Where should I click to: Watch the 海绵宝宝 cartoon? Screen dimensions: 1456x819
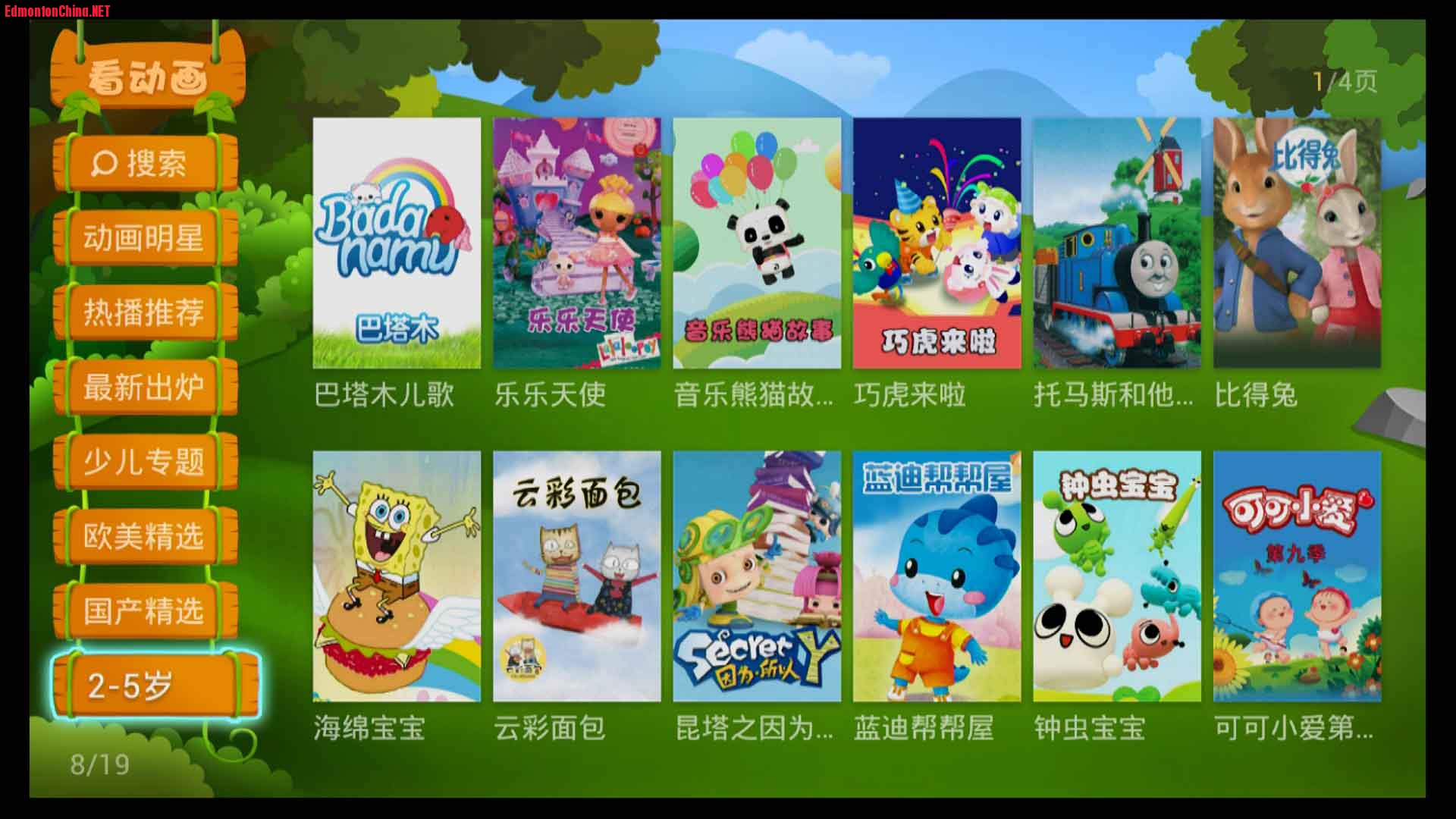point(397,576)
